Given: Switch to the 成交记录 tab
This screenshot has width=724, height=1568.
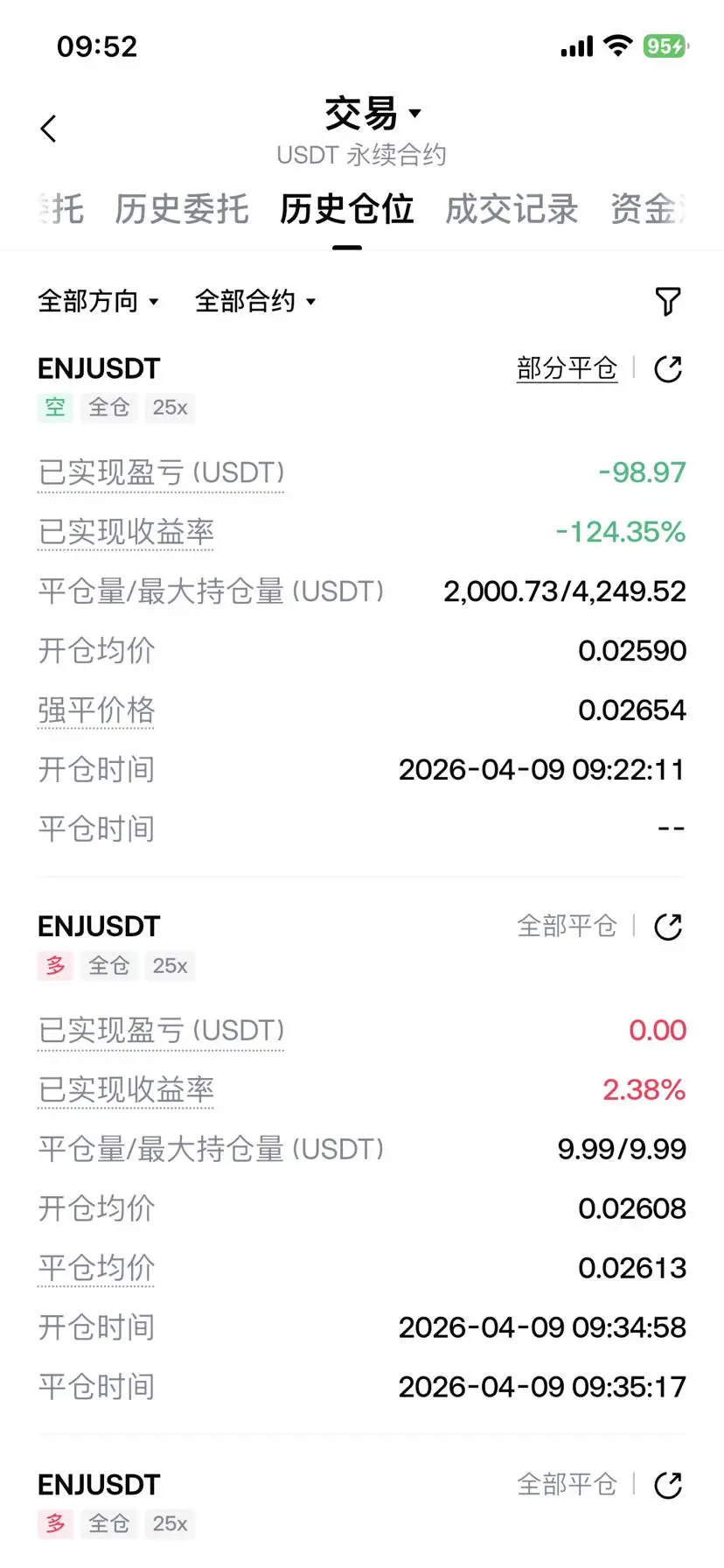Looking at the screenshot, I should [512, 210].
